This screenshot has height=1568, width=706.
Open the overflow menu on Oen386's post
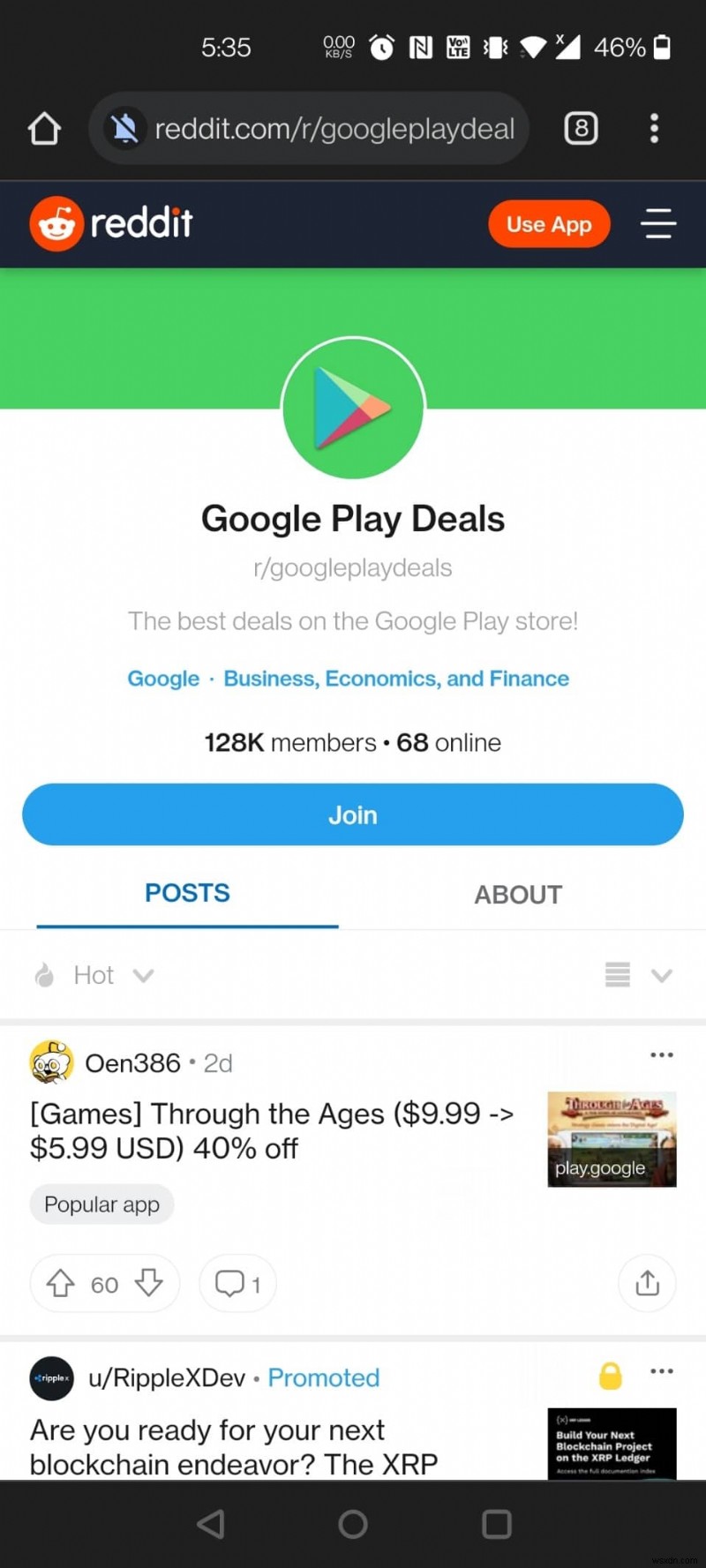tap(662, 1054)
